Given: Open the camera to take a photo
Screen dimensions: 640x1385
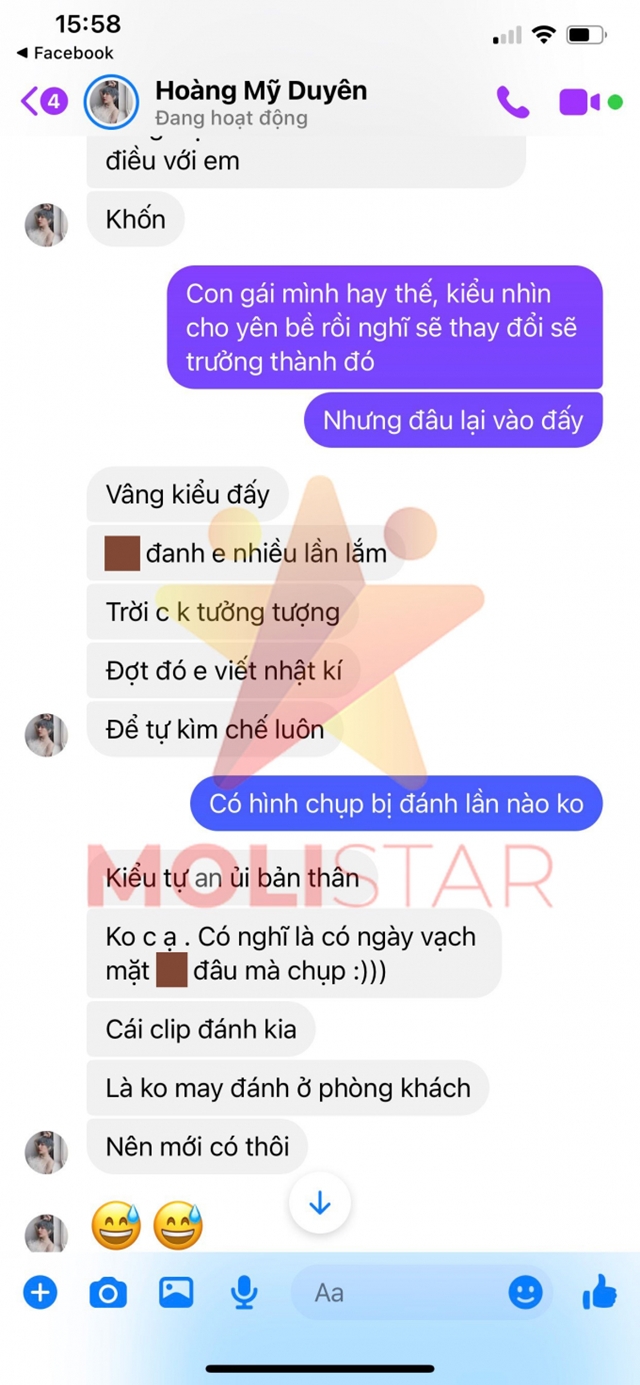Looking at the screenshot, I should [x=108, y=1293].
